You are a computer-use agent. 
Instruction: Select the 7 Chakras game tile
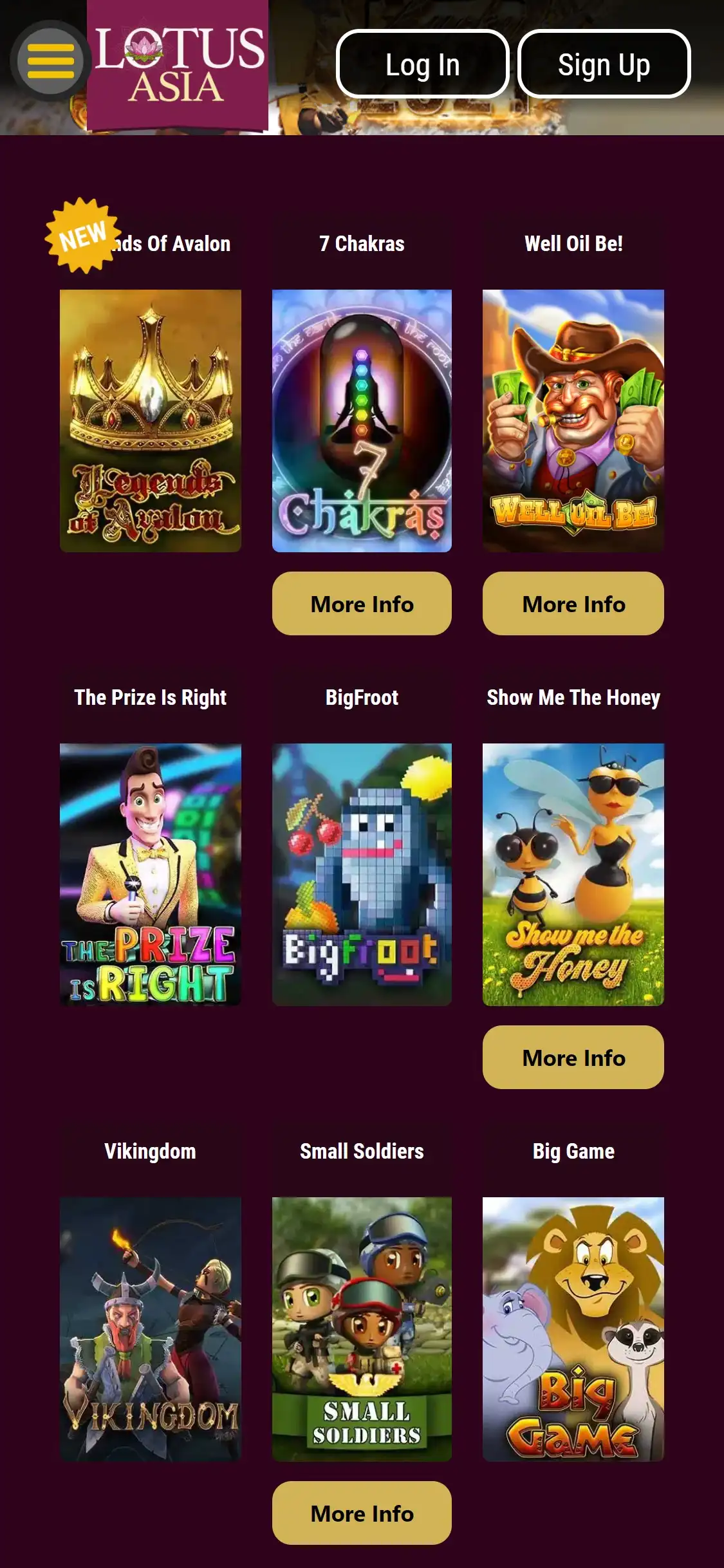[362, 420]
